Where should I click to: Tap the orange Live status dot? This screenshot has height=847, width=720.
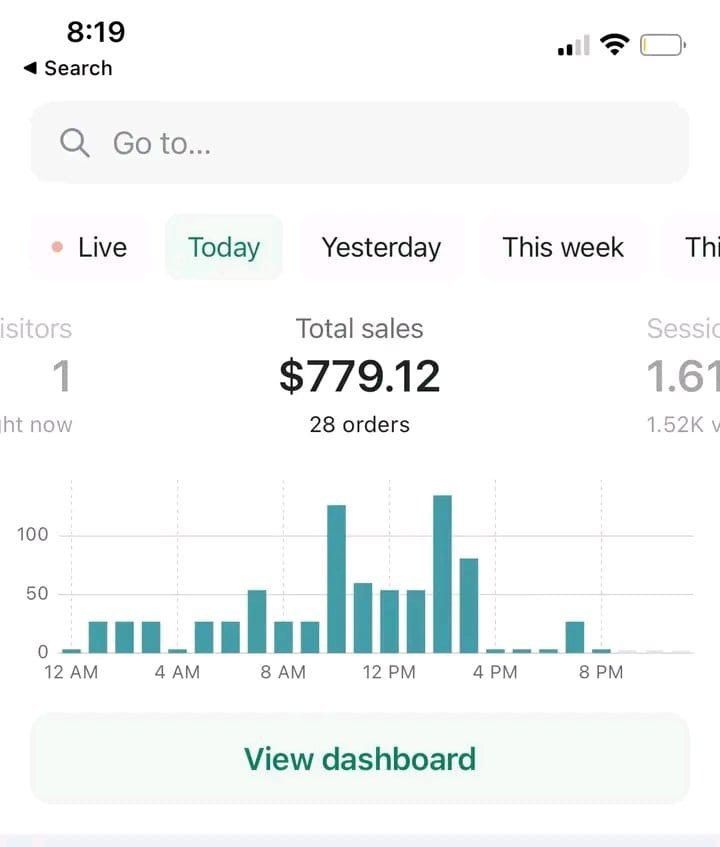pos(58,247)
